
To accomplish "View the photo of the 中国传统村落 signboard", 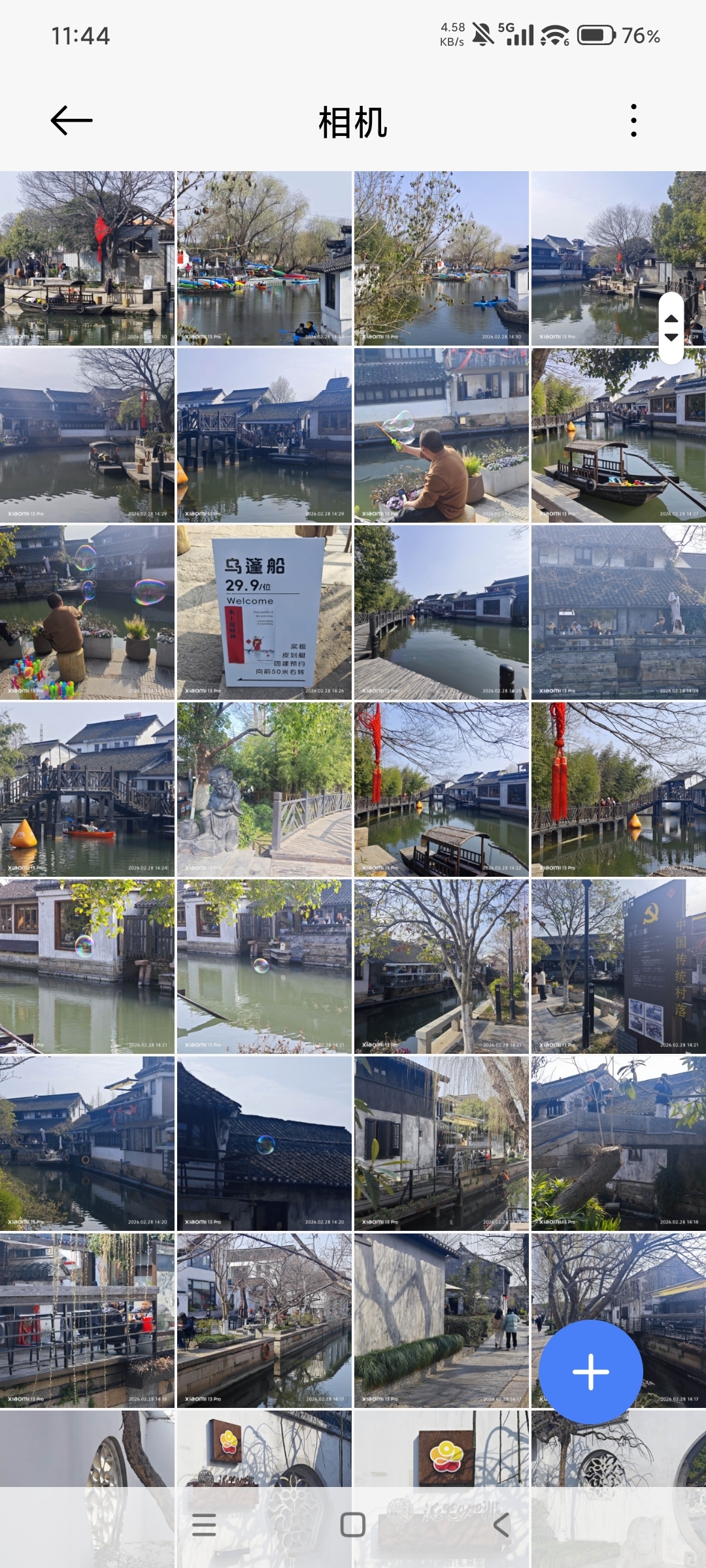I will (x=618, y=966).
